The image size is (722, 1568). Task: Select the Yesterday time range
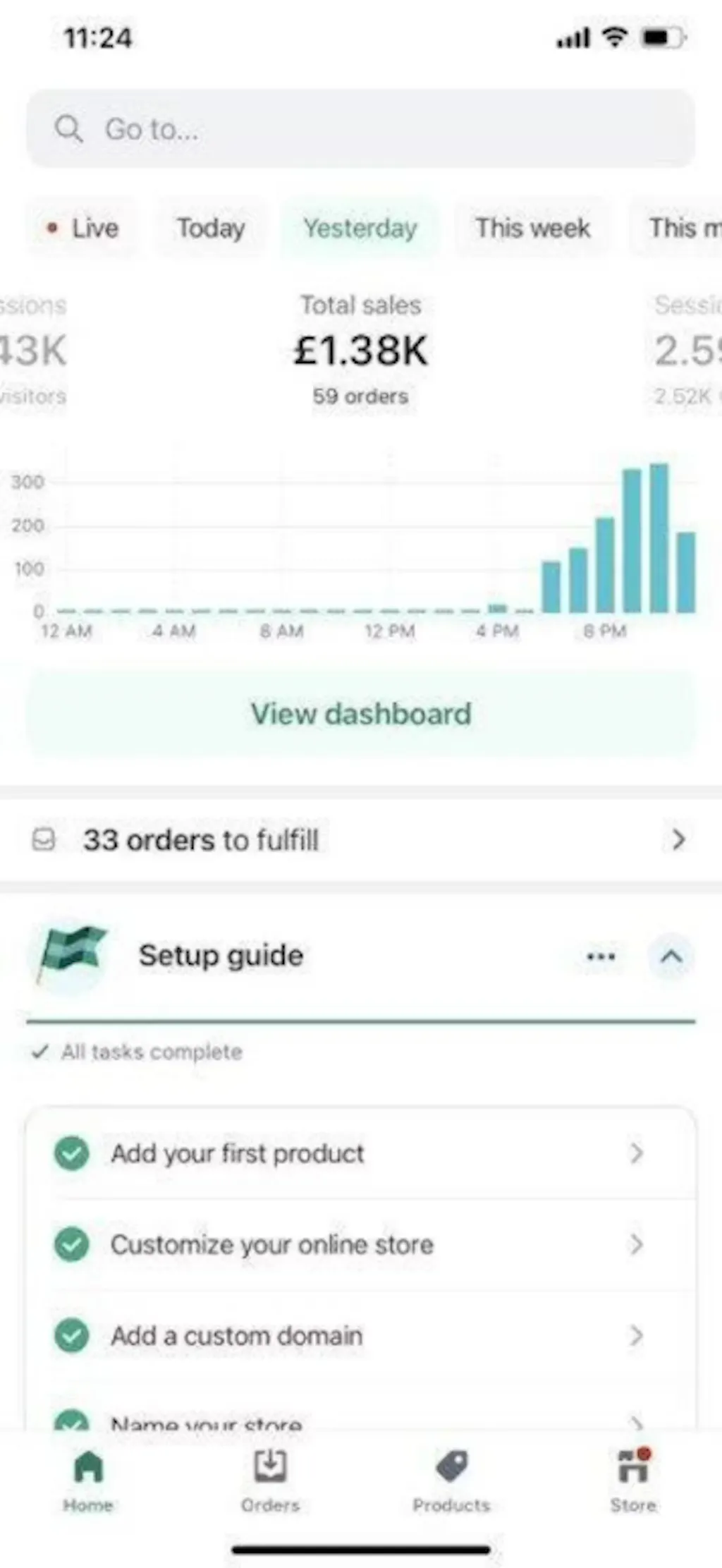click(360, 229)
